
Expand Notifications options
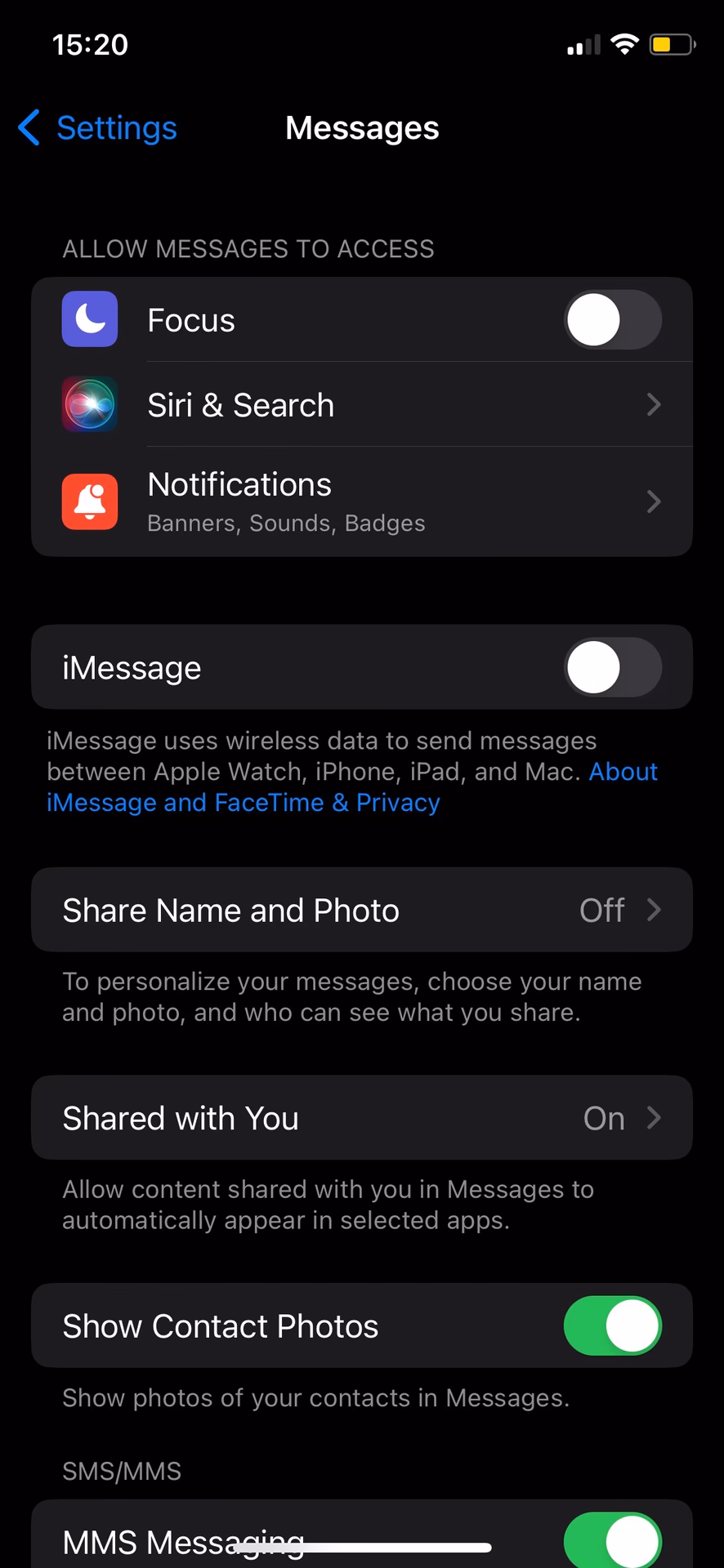362,501
